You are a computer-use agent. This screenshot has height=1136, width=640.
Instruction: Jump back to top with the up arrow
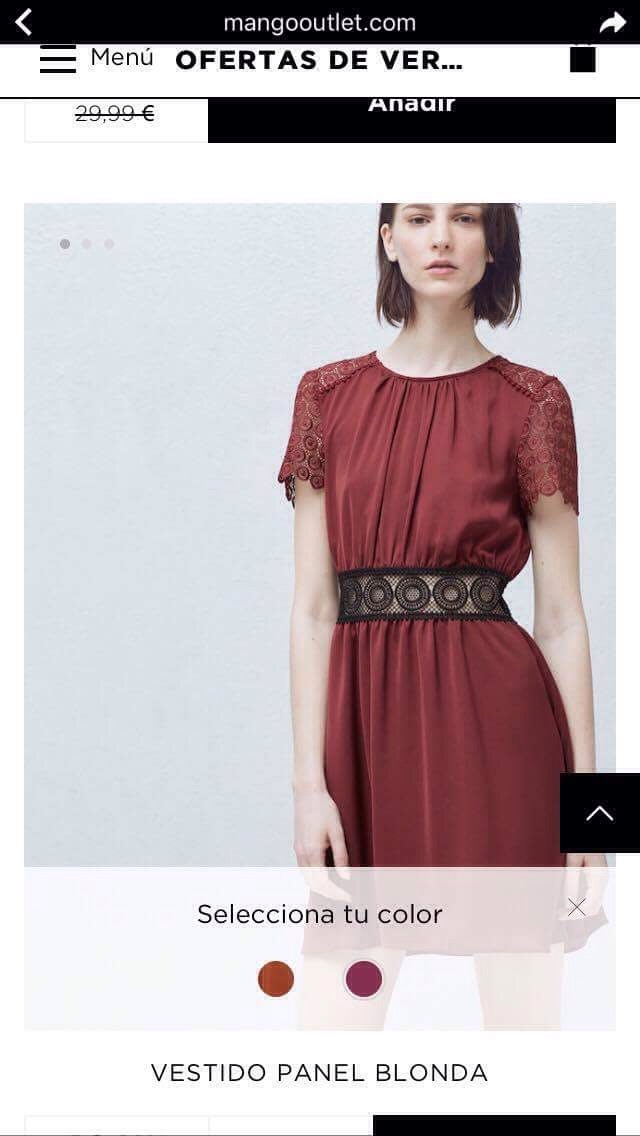coord(599,813)
